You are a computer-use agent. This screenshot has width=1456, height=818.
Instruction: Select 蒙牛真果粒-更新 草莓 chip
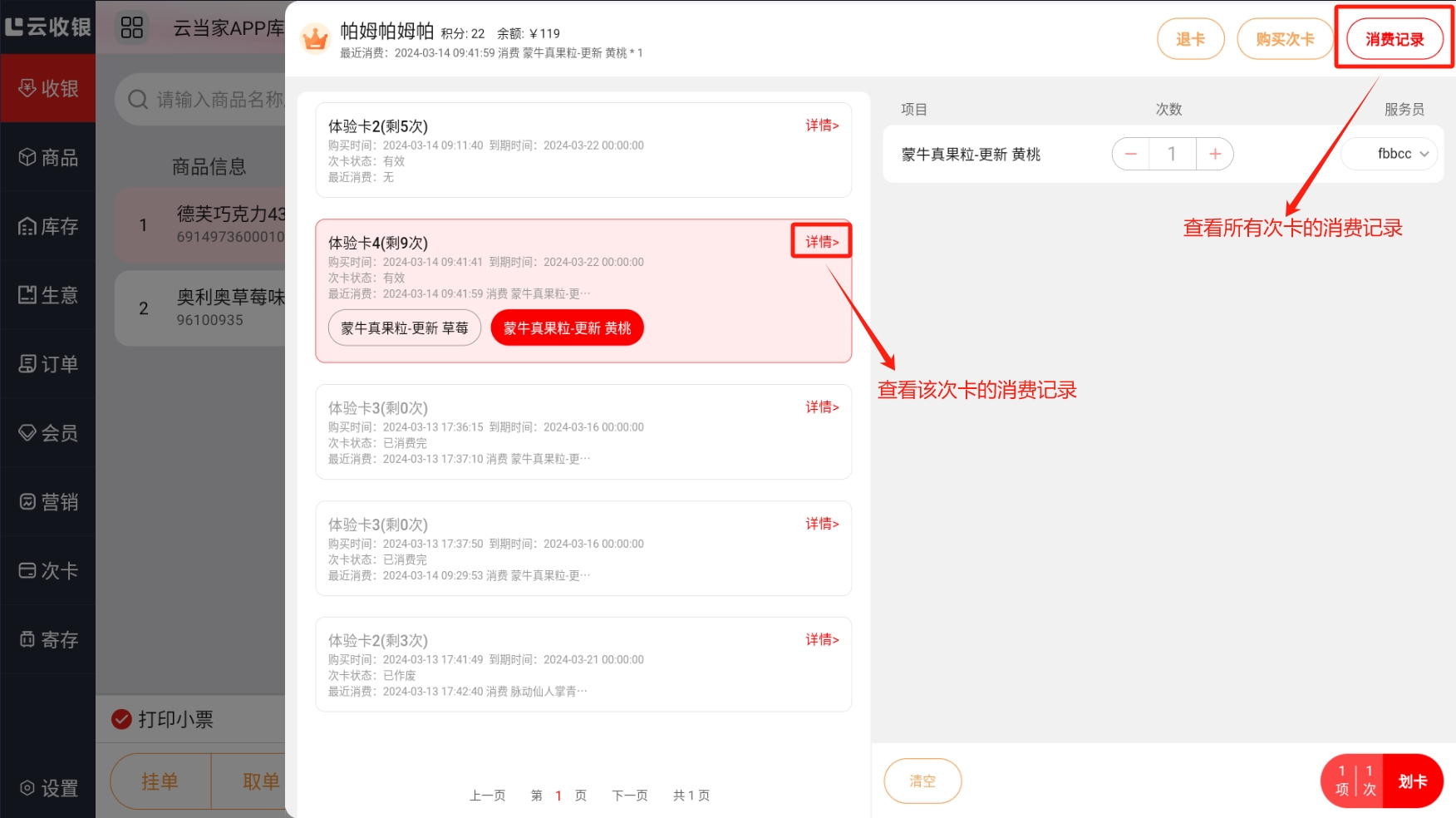[x=404, y=328]
